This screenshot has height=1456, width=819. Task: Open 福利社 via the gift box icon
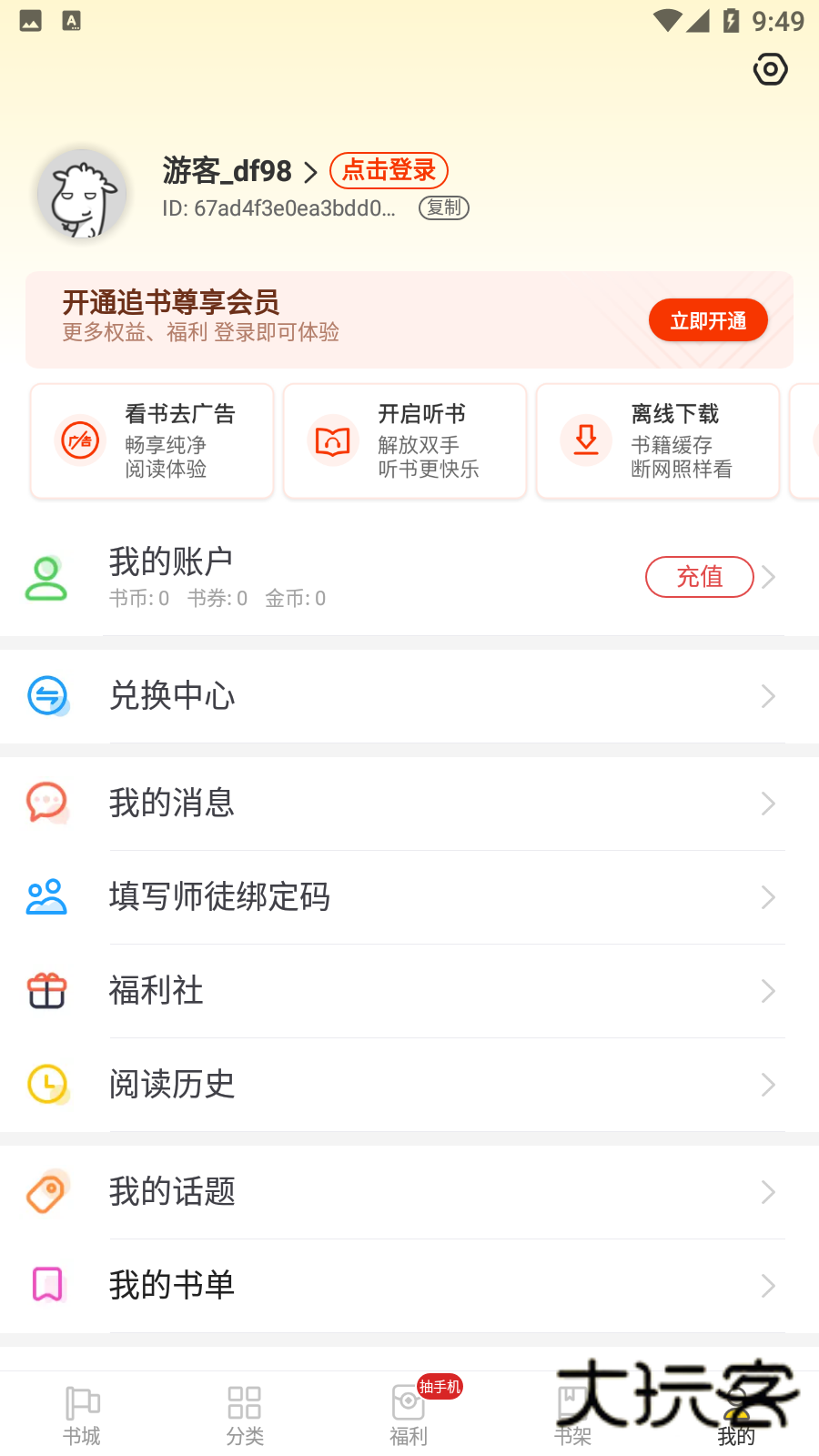coord(48,991)
